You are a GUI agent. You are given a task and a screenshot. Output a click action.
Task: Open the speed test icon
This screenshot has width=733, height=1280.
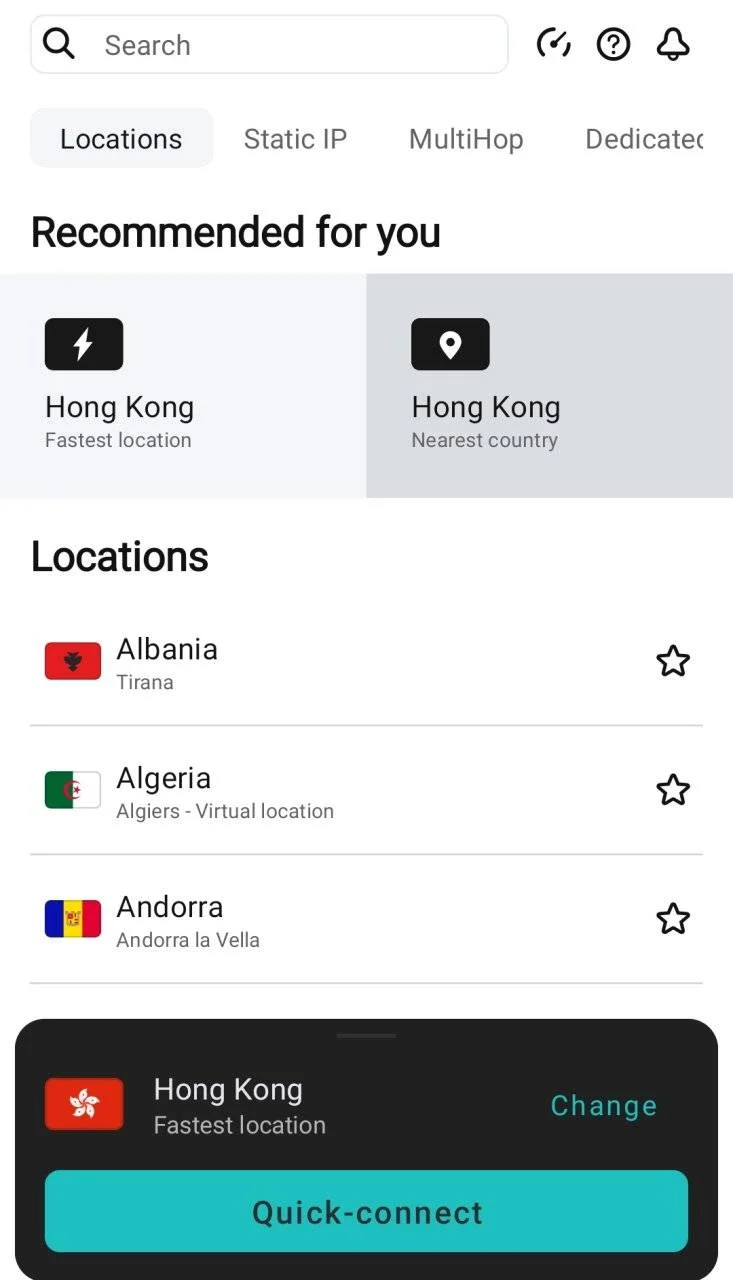click(x=554, y=44)
